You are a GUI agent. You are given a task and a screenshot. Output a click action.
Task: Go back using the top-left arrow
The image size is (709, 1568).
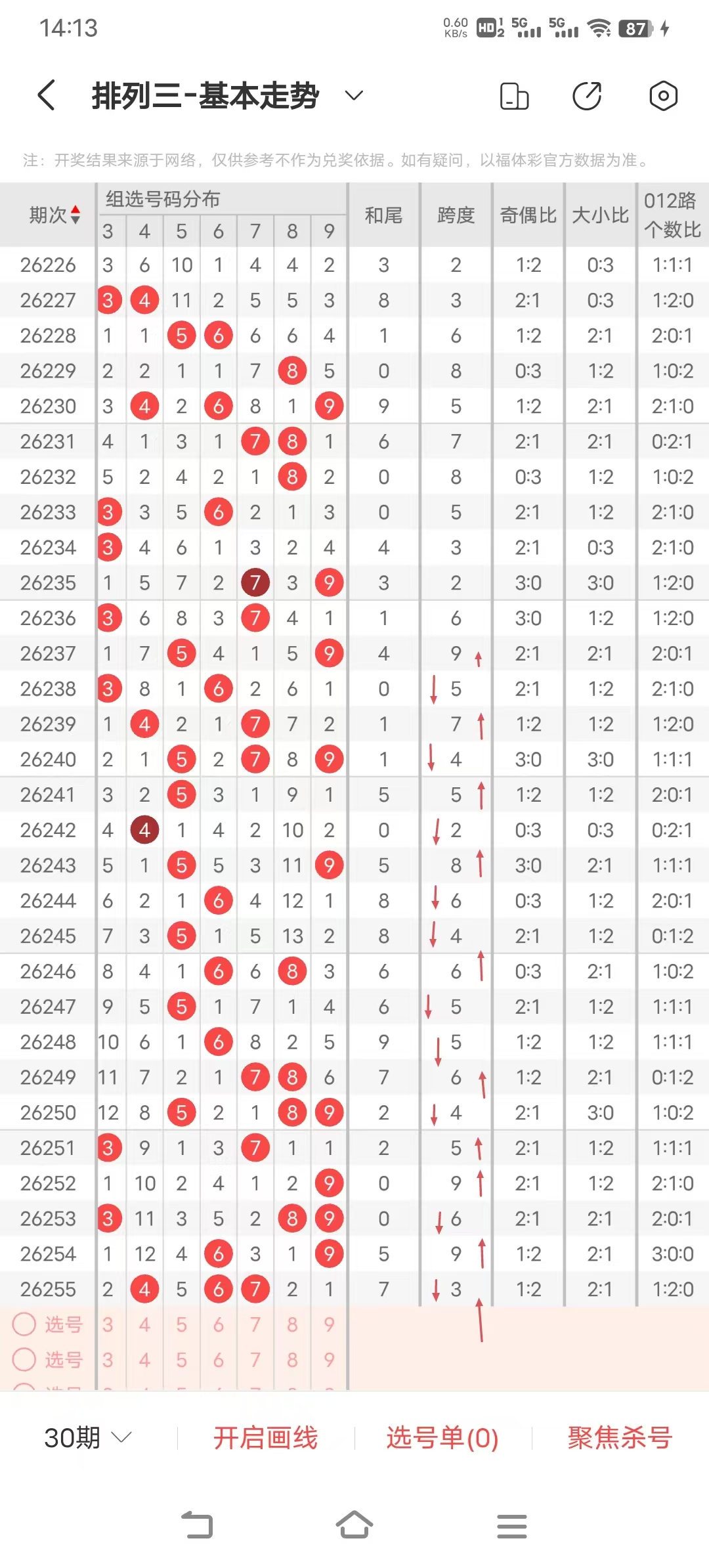46,96
